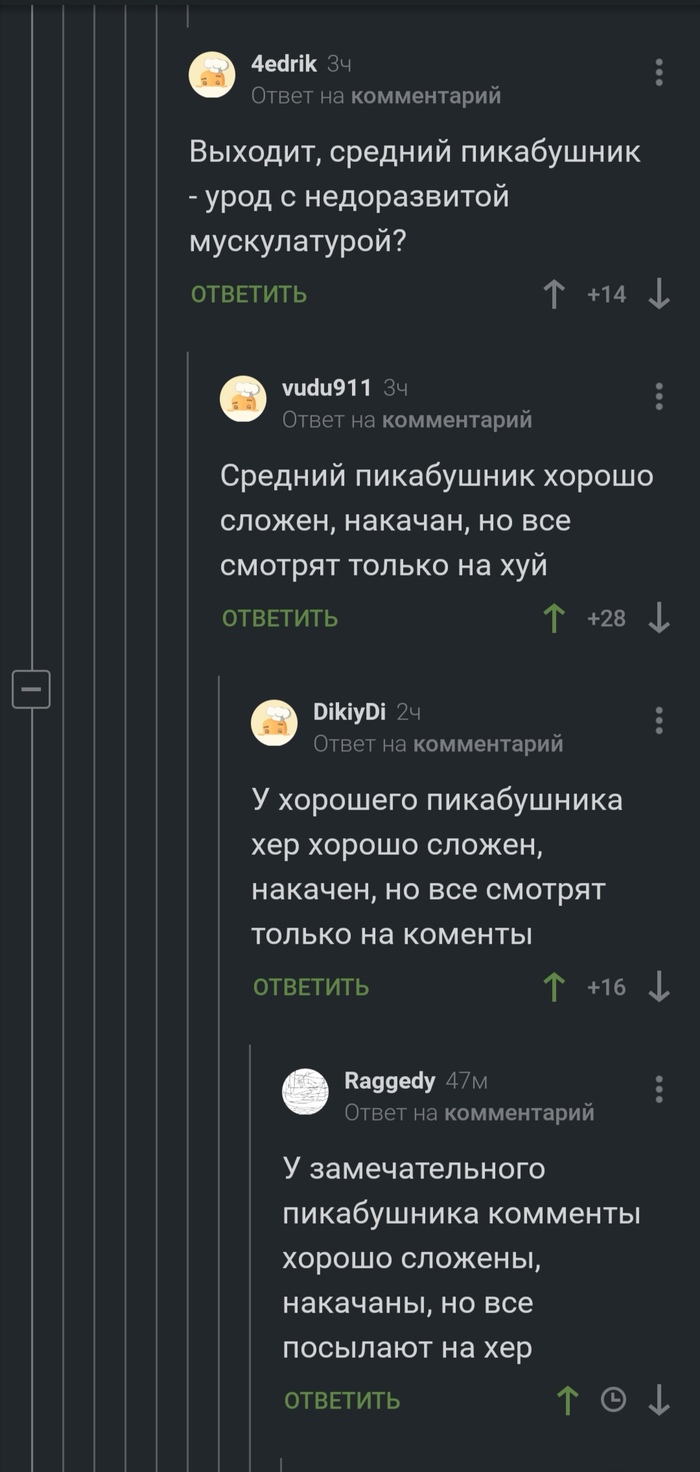Open overflow menu on 4edrik's comment
This screenshot has width=700, height=1472.
pos(658,72)
